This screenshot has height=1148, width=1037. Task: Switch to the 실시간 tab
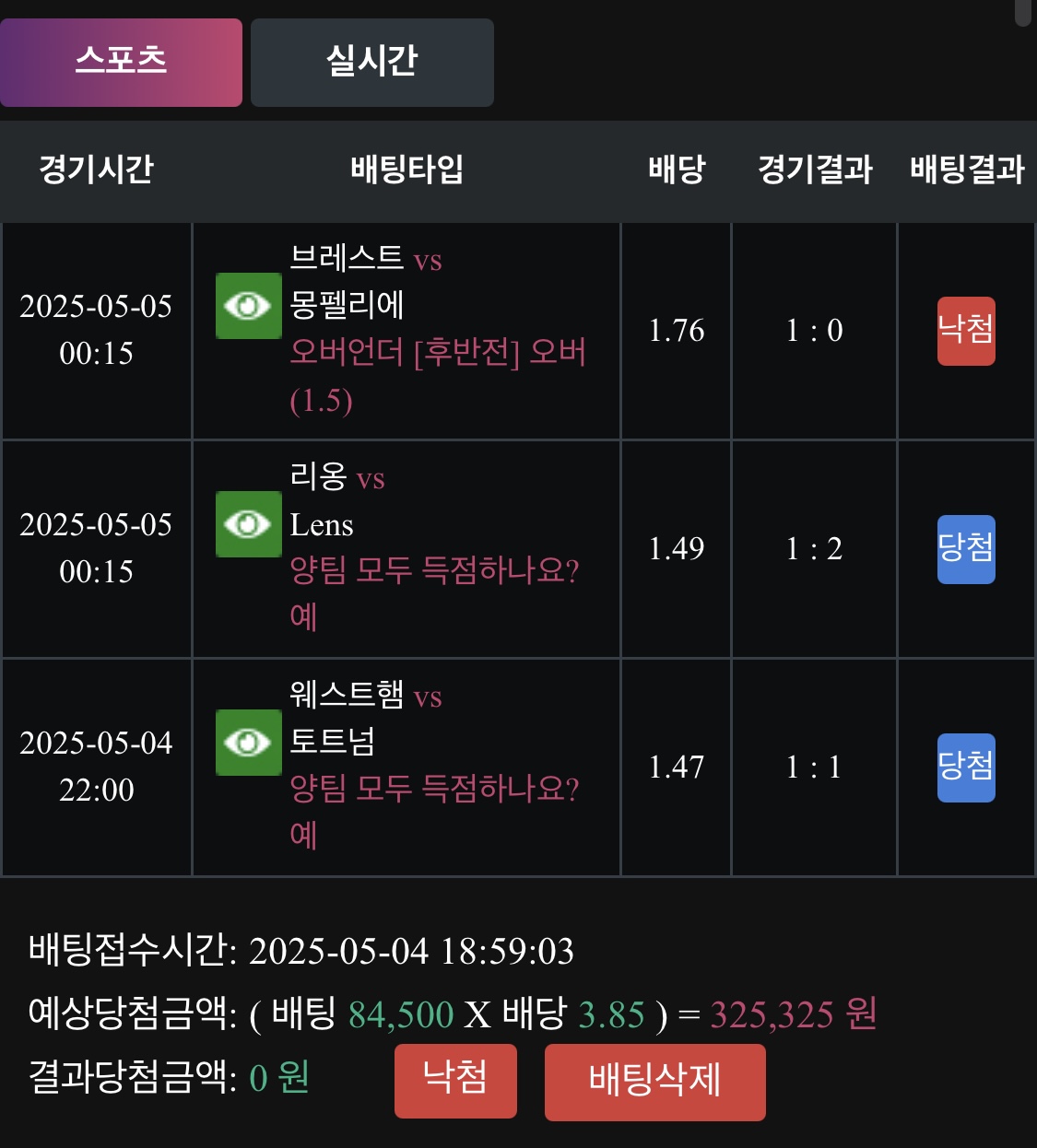point(371,63)
